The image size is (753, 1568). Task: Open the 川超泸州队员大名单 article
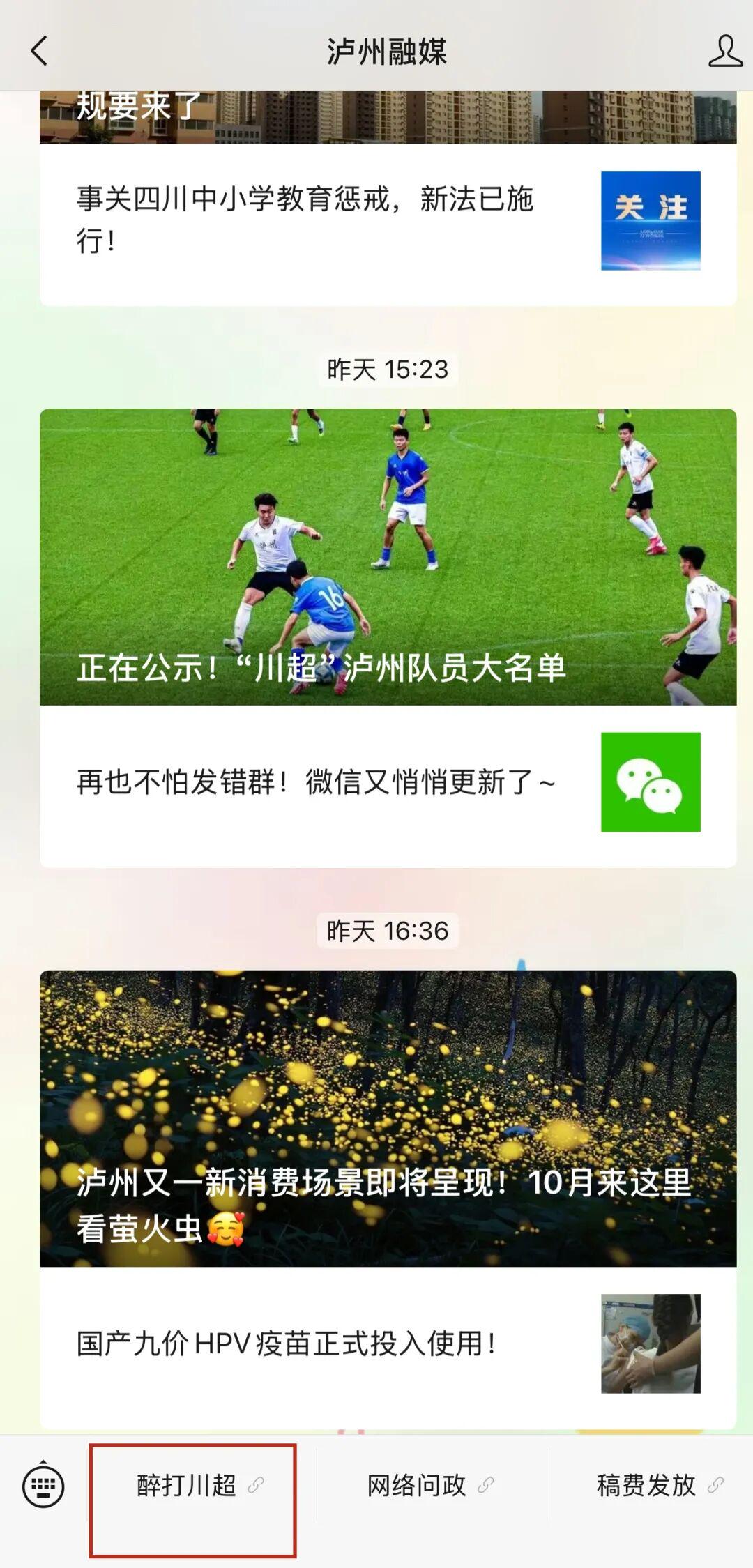[x=388, y=556]
